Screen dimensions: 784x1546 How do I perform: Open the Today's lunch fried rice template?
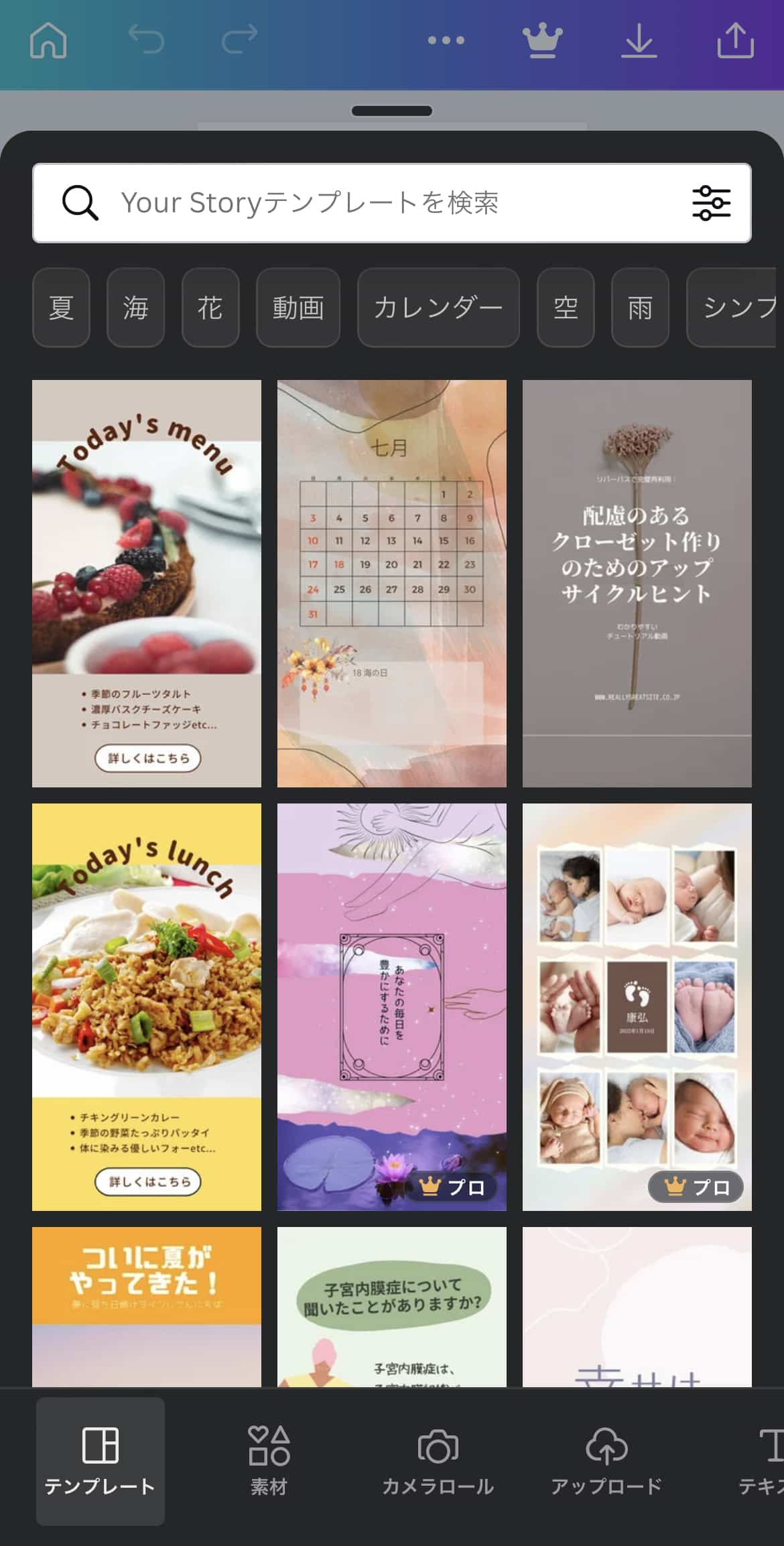(147, 1007)
